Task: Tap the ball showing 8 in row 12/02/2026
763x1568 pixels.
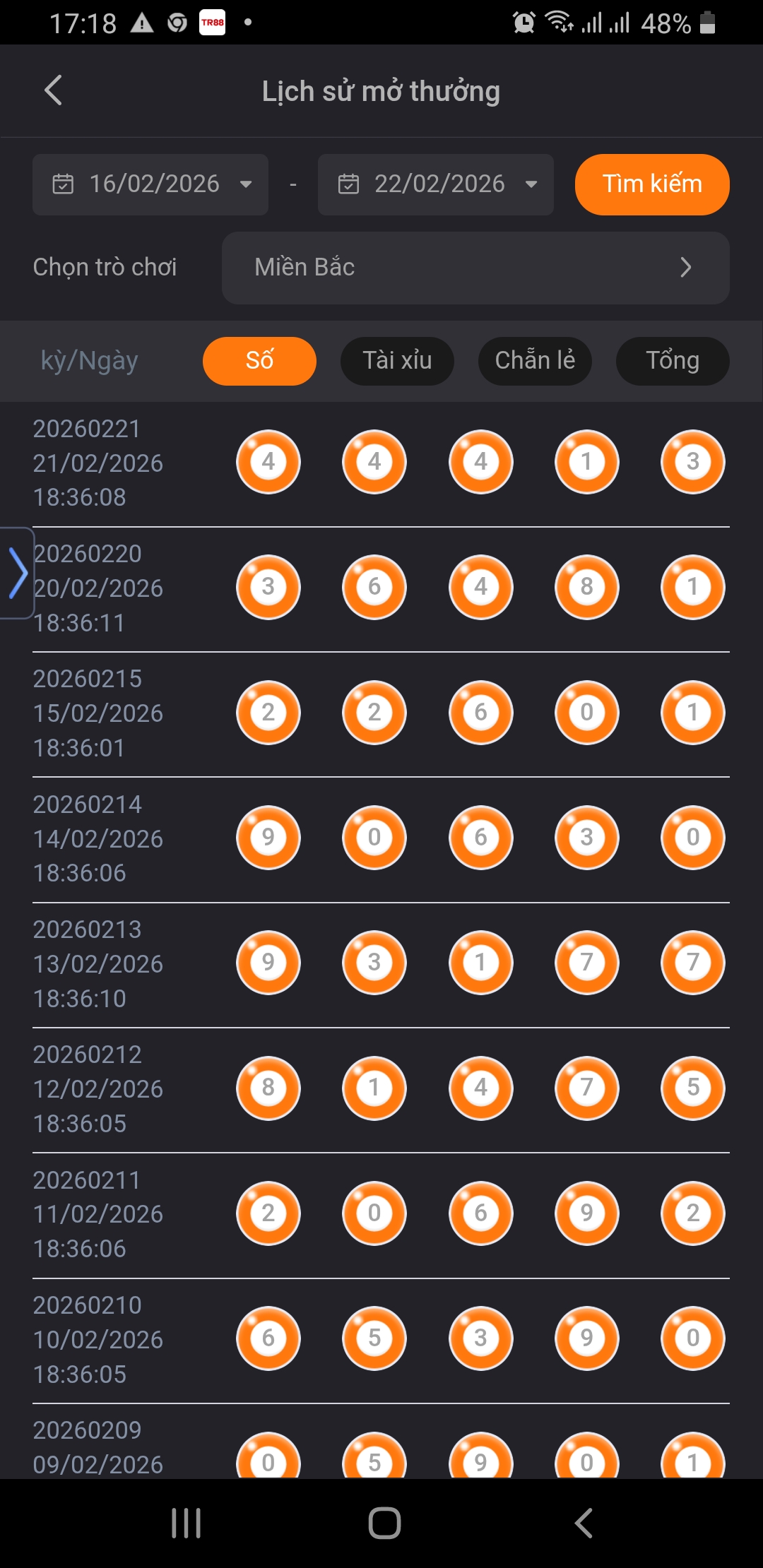Action: click(268, 1088)
